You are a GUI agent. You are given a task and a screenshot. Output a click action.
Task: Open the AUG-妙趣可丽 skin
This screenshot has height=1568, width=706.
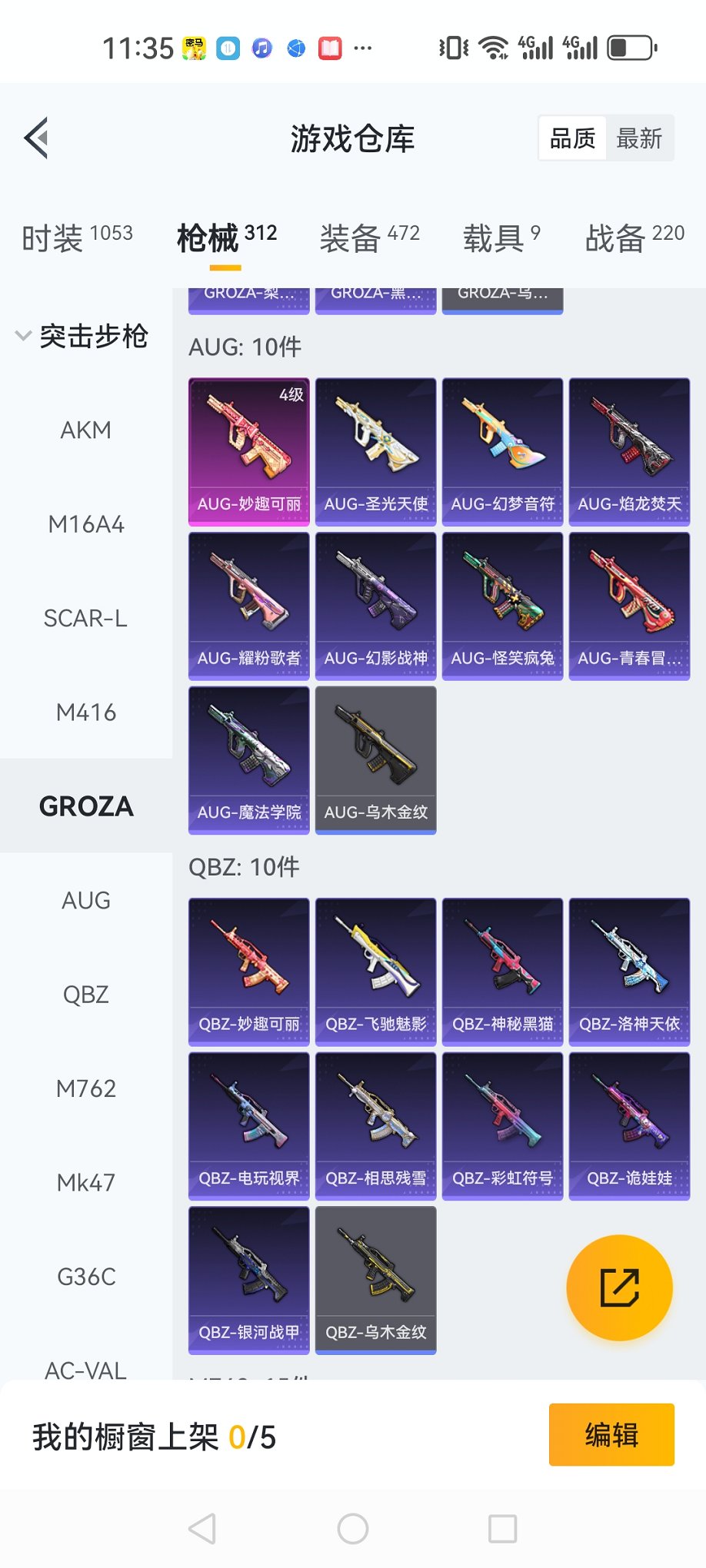pyautogui.click(x=249, y=451)
